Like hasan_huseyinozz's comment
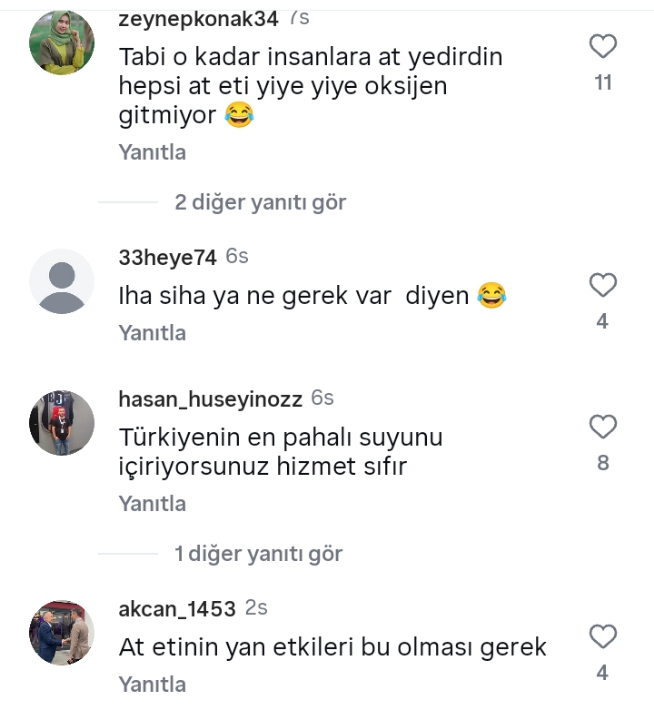 [x=602, y=428]
